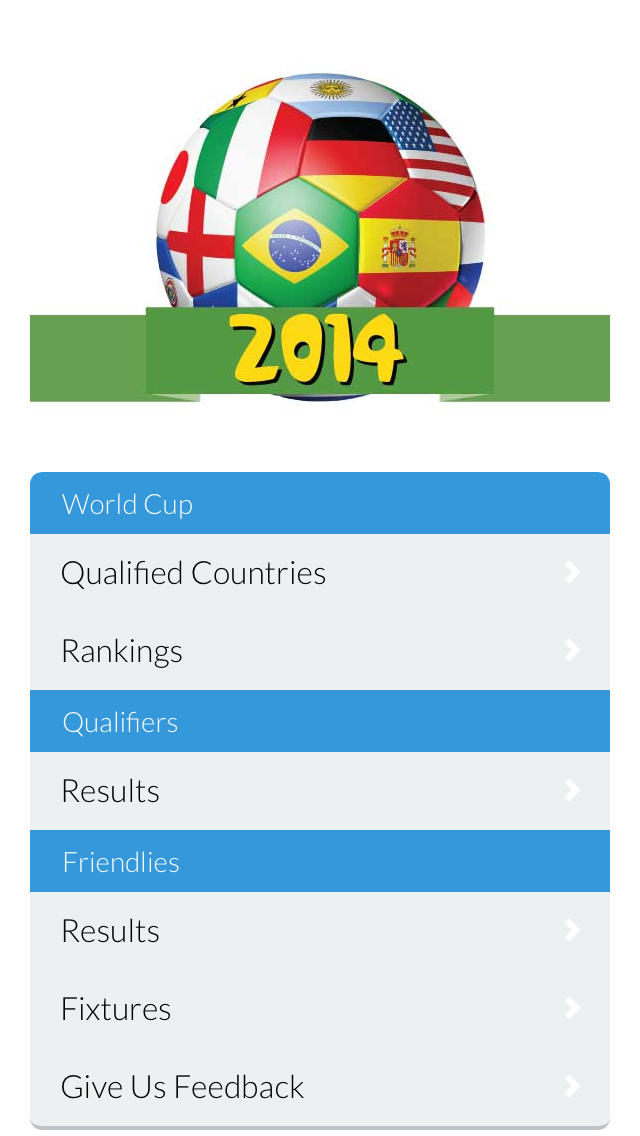Show Friendlies Fixtures
Viewport: 640px width, 1136px height.
pyautogui.click(x=319, y=1009)
